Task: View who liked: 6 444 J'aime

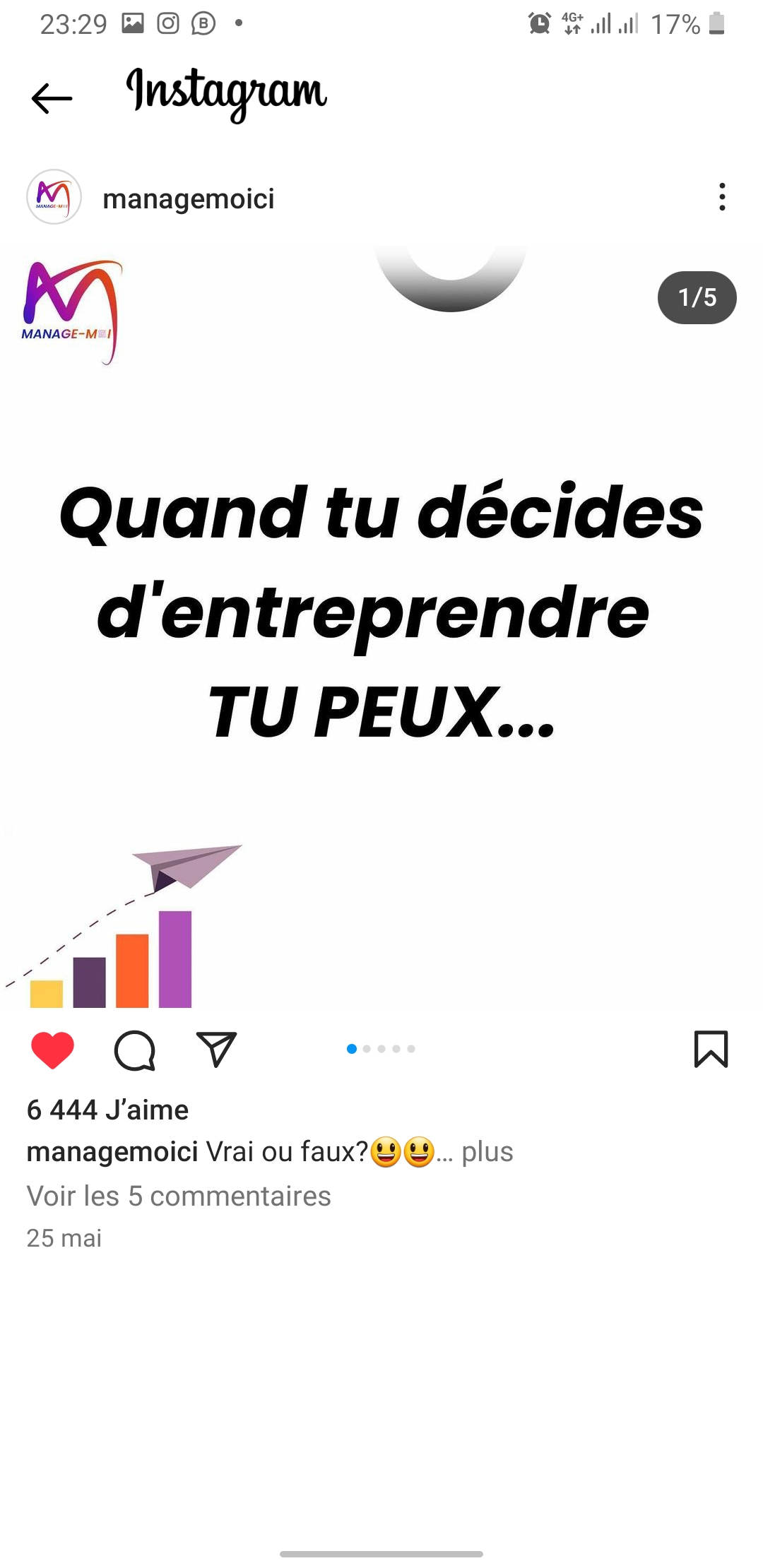Action: [x=107, y=1110]
